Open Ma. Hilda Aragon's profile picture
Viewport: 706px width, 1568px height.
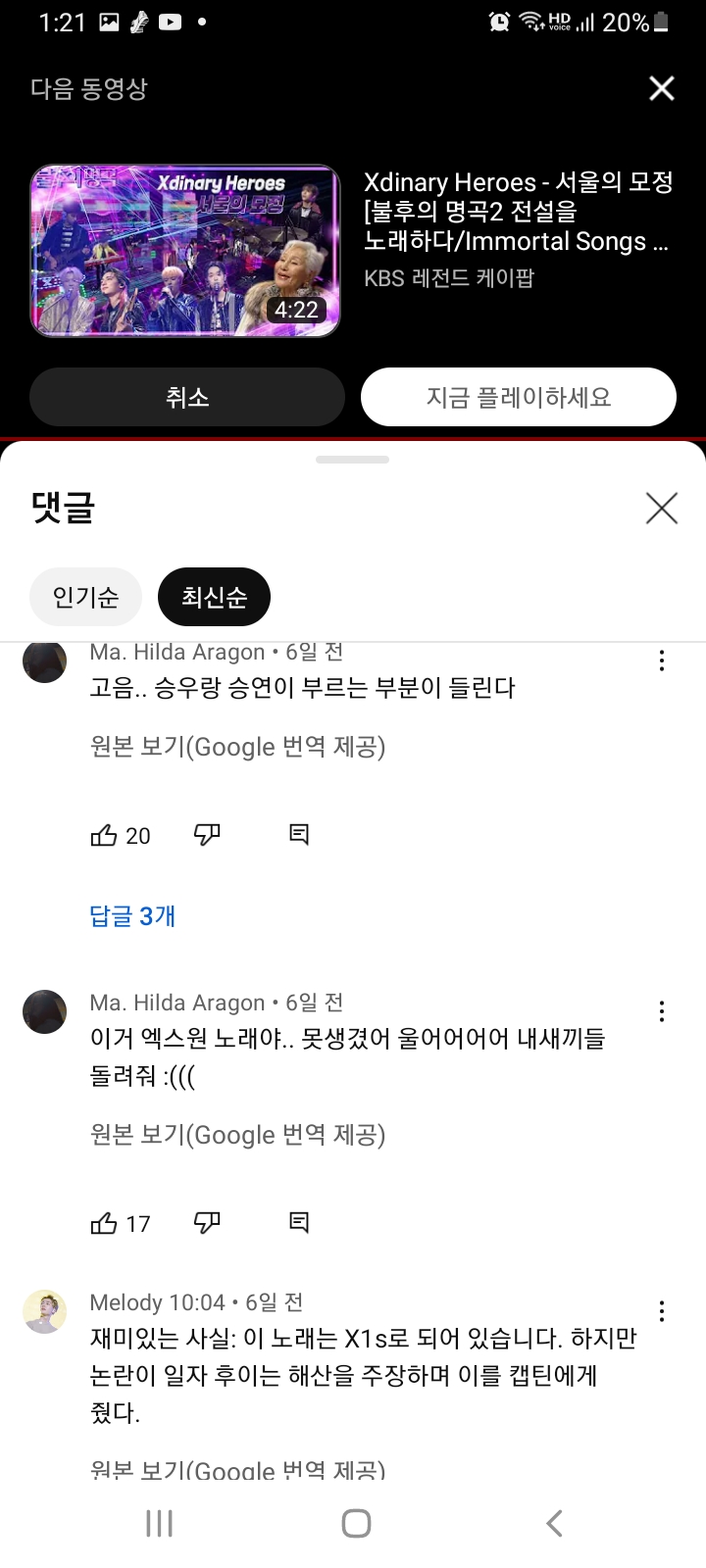44,661
